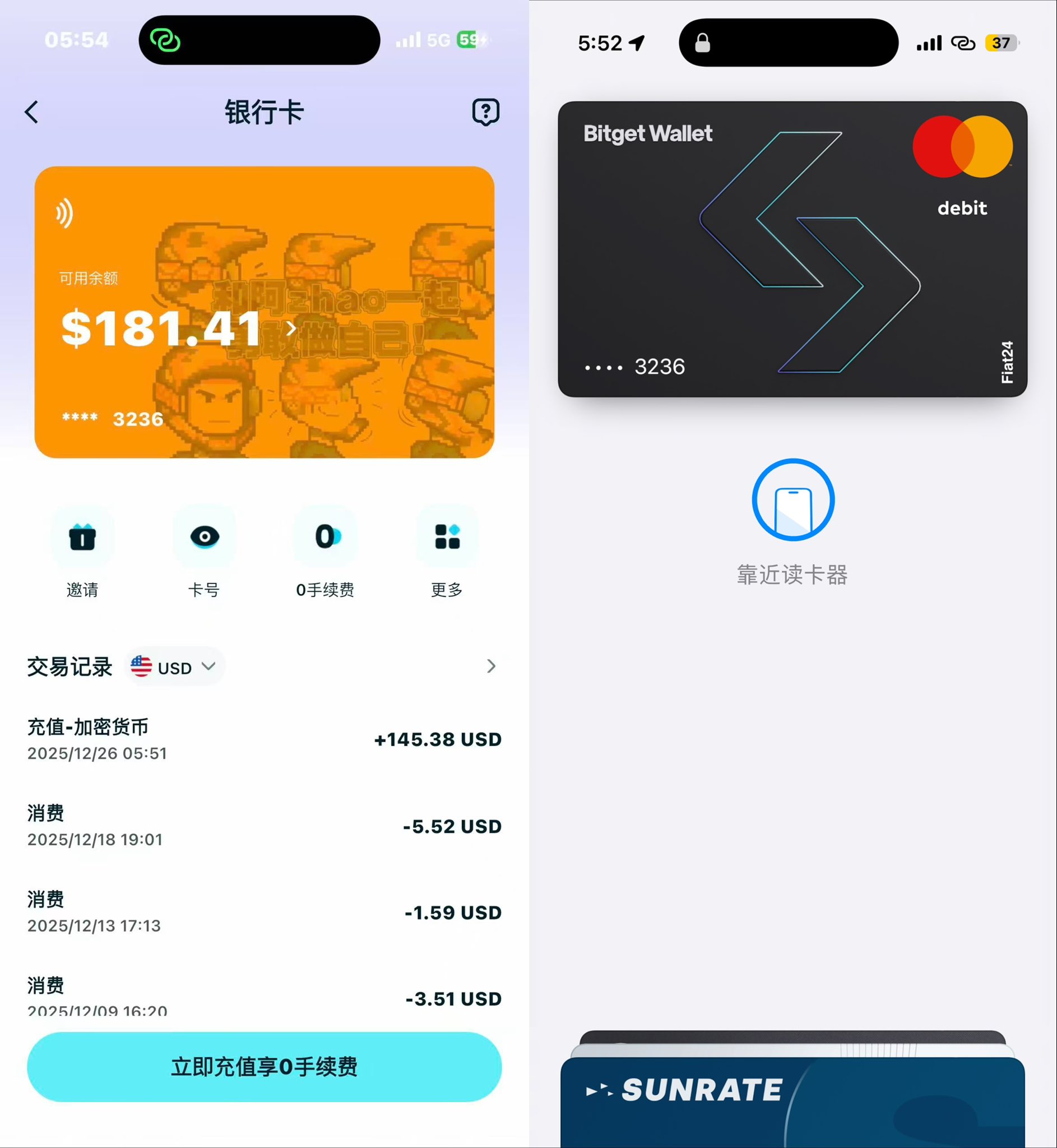Open the -5.52 USD spending record

coord(265,826)
